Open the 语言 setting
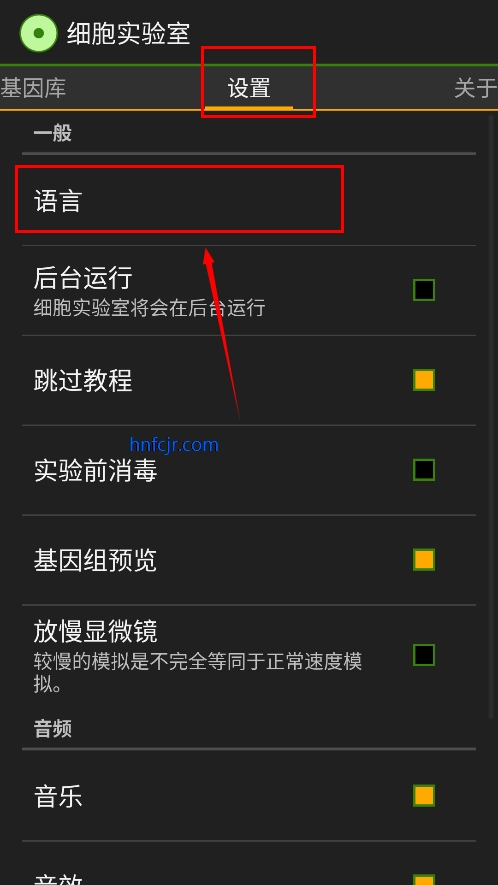498x885 pixels. pyautogui.click(x=249, y=200)
